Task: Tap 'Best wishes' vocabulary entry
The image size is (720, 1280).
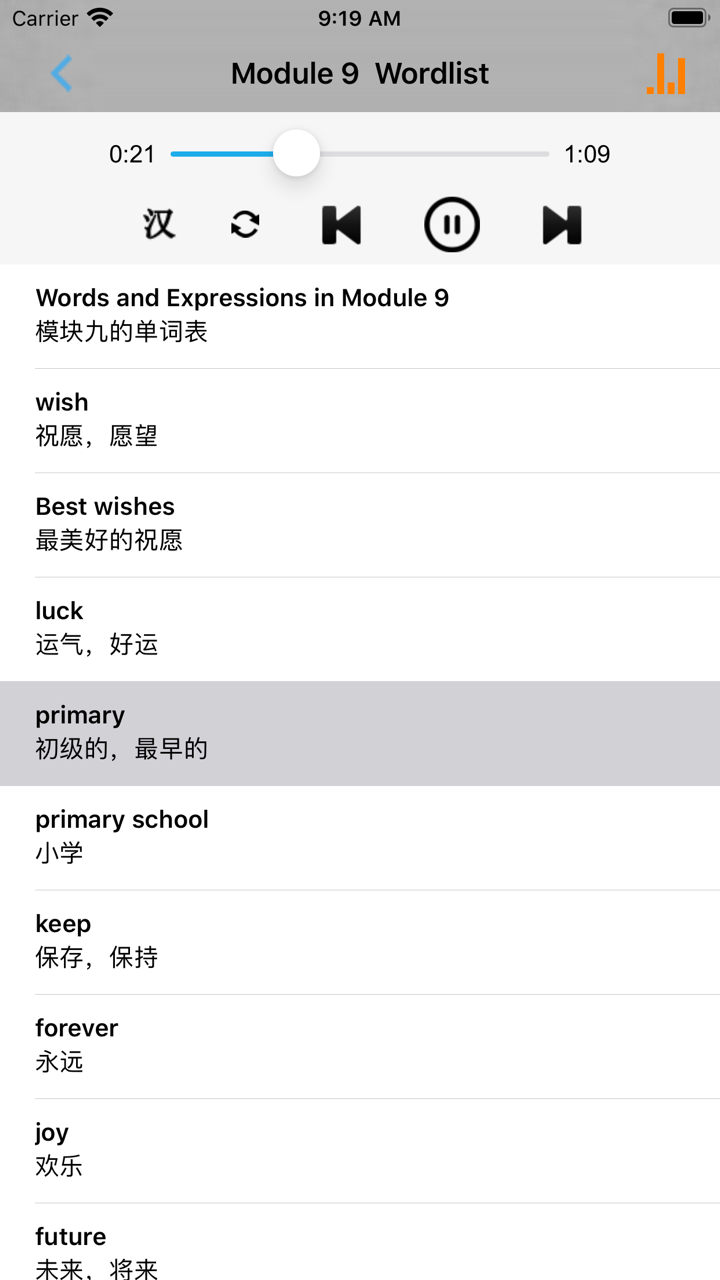Action: [360, 522]
